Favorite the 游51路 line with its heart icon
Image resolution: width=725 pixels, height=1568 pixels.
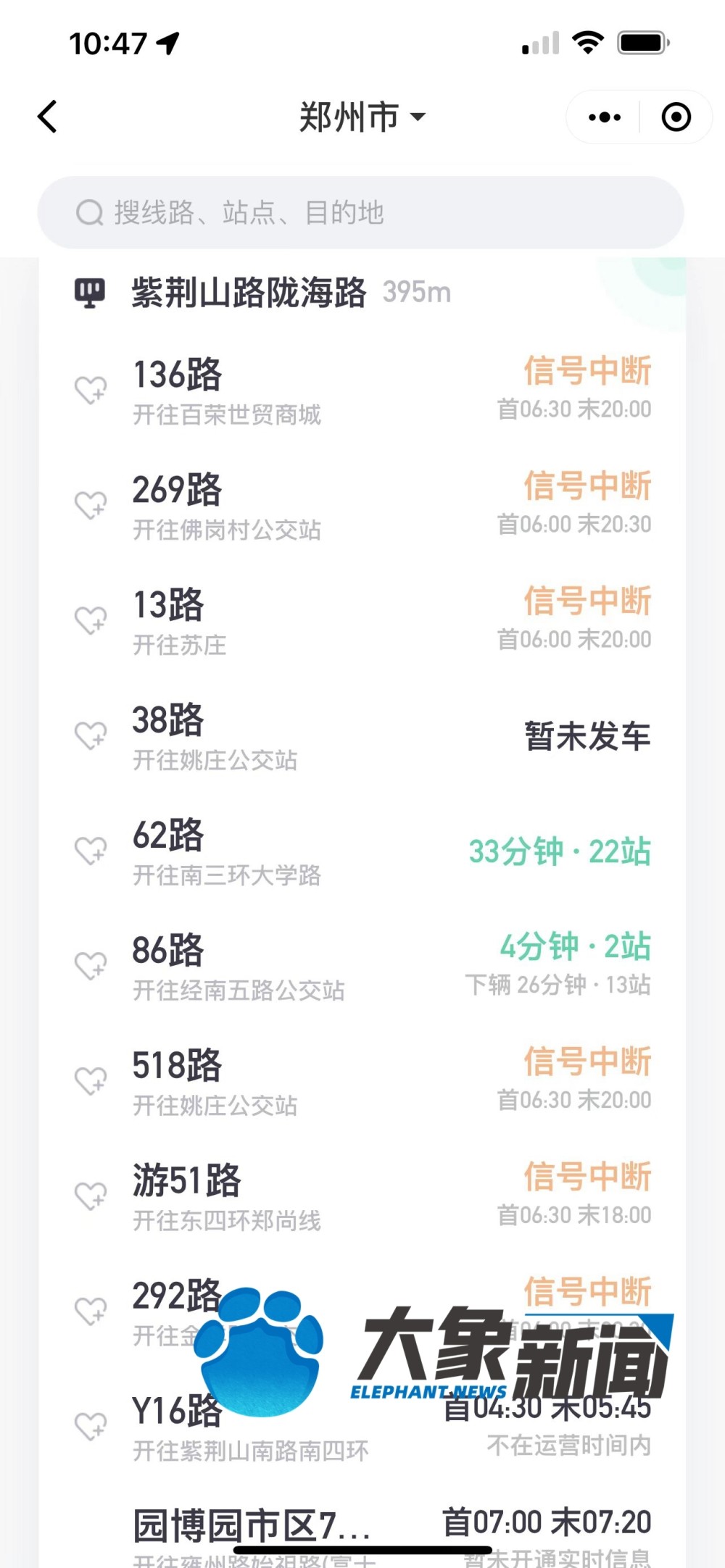(91, 1196)
